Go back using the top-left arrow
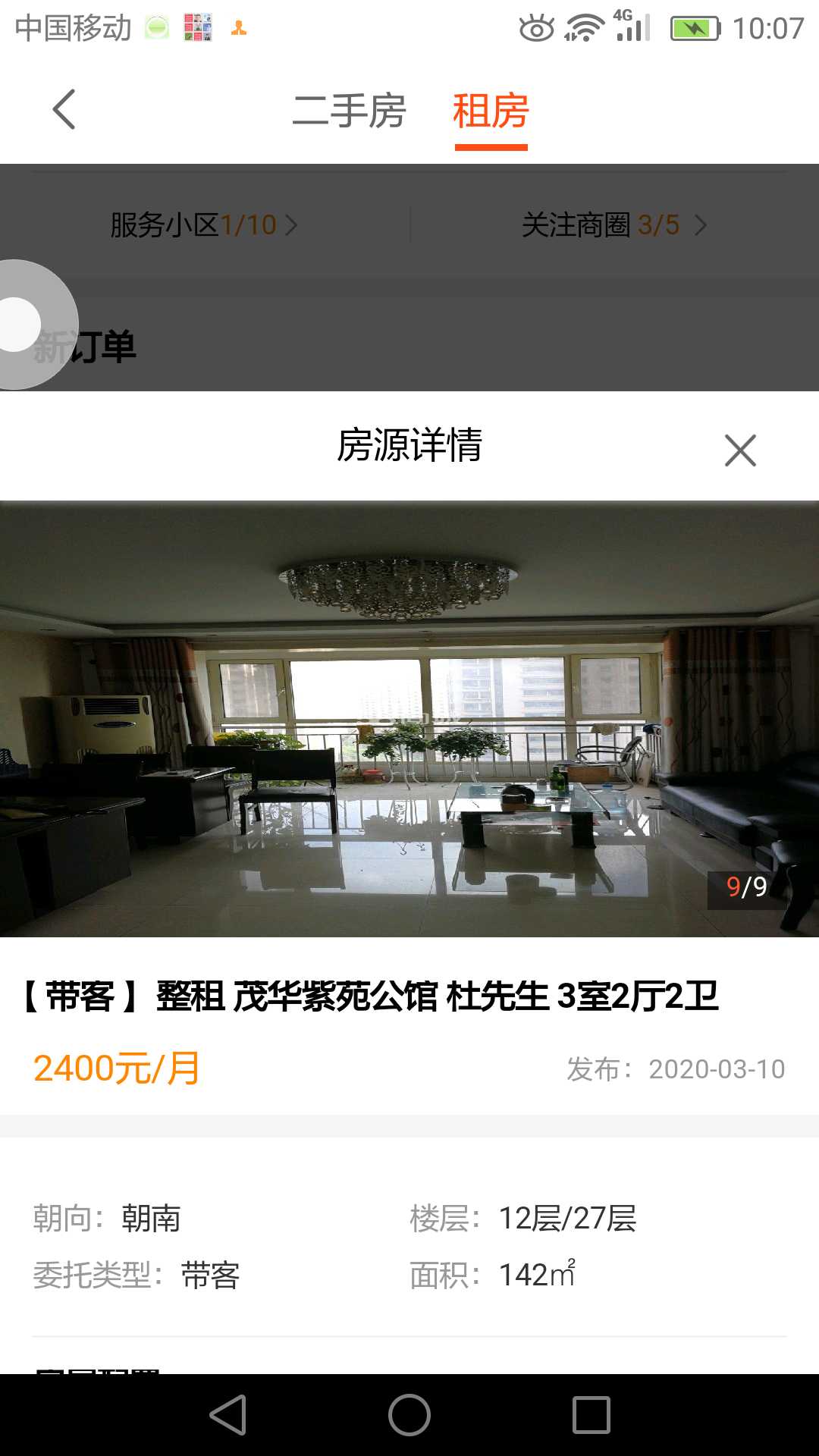The image size is (819, 1456). pyautogui.click(x=64, y=110)
